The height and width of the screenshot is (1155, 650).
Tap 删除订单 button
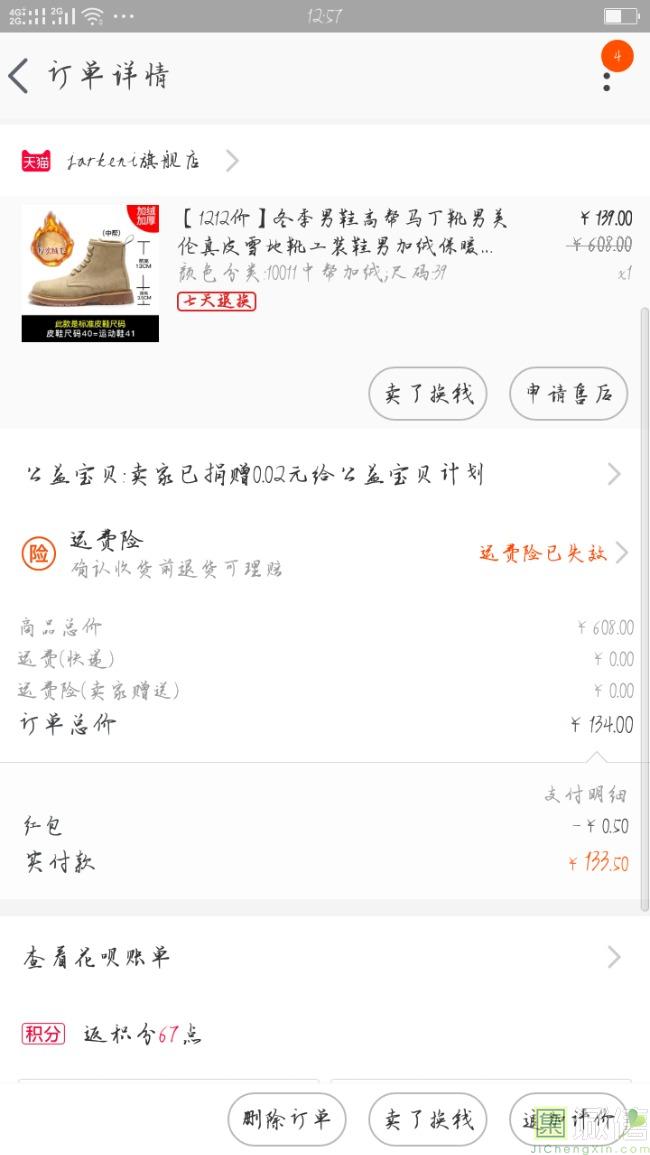286,1119
